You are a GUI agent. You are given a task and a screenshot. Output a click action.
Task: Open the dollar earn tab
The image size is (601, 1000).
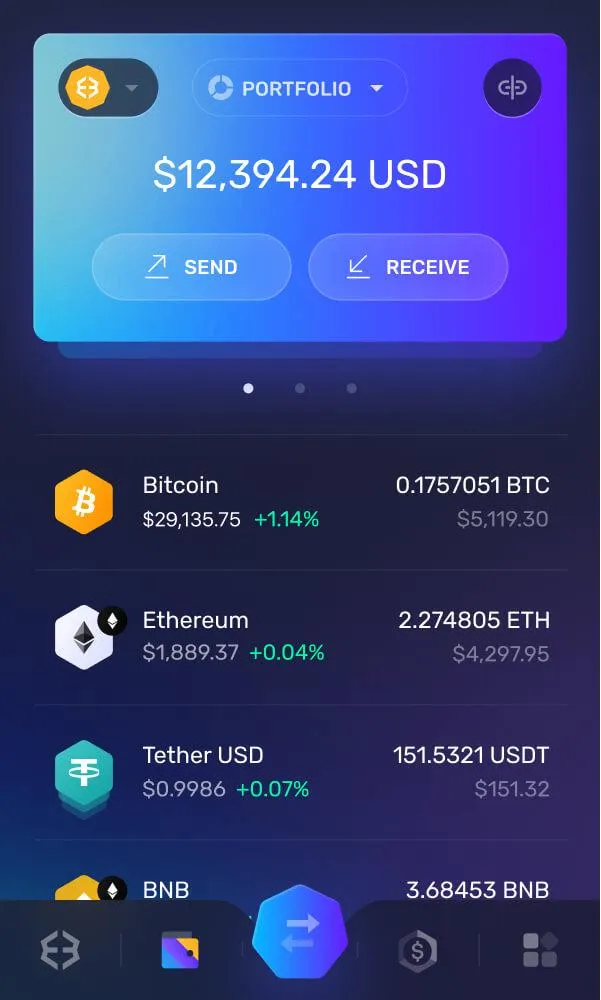coord(417,951)
